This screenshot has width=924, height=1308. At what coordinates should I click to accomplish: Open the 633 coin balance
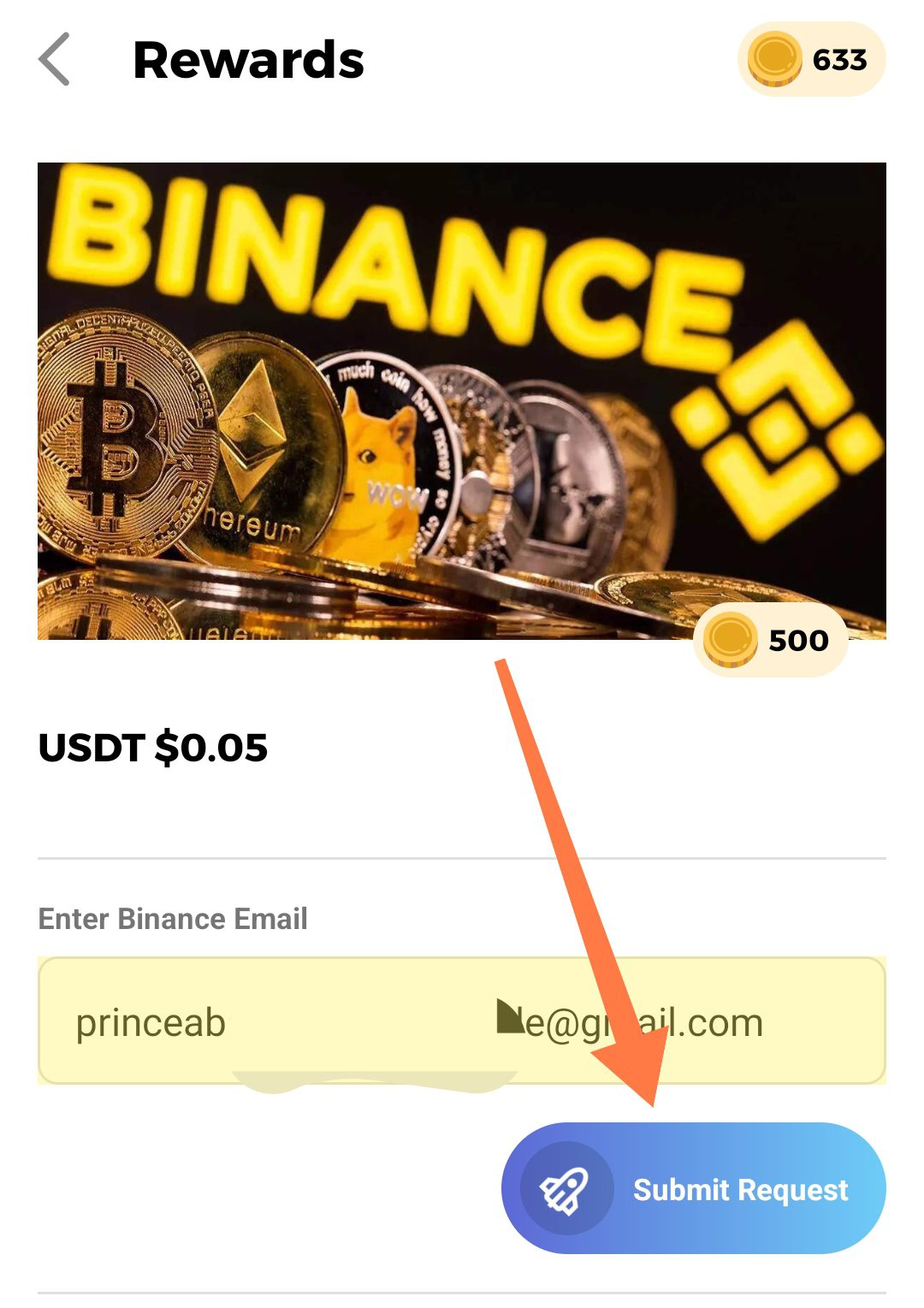(x=810, y=60)
